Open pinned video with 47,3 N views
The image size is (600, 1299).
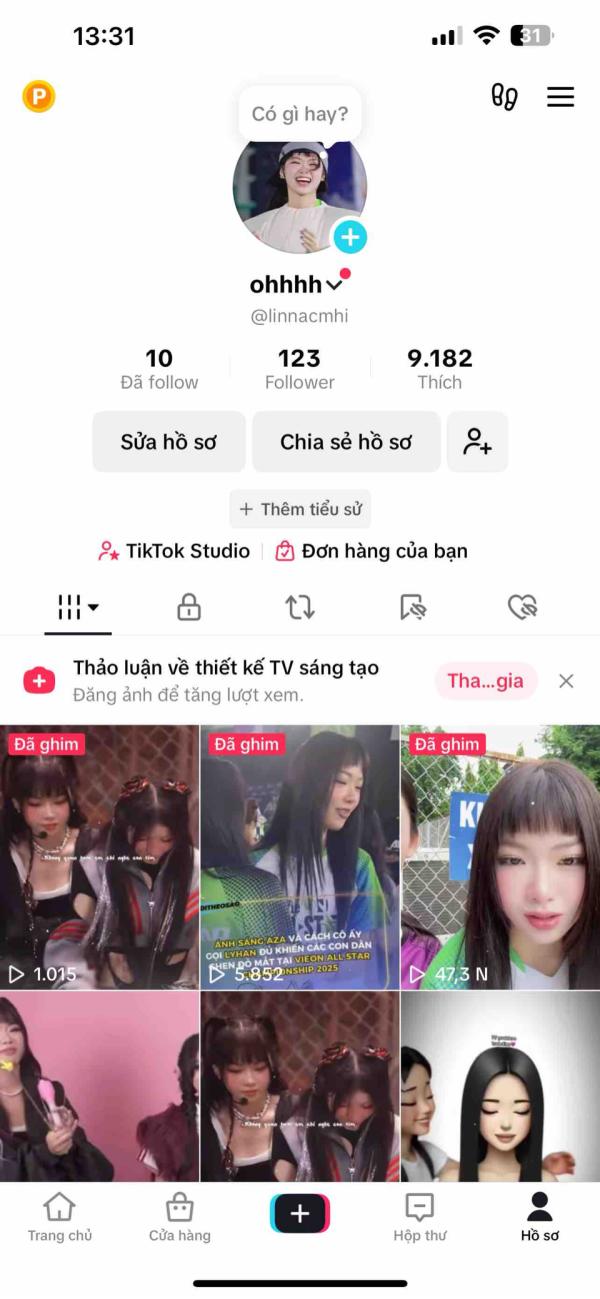point(500,857)
